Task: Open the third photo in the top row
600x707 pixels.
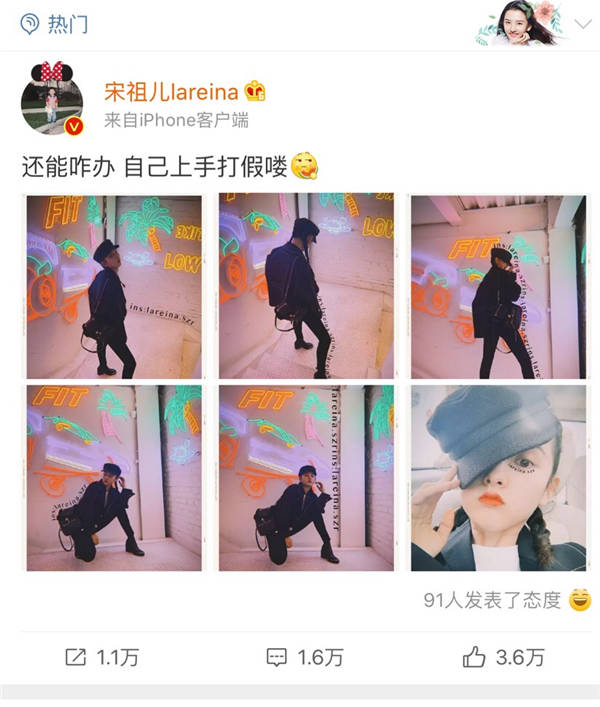Action: coord(498,286)
